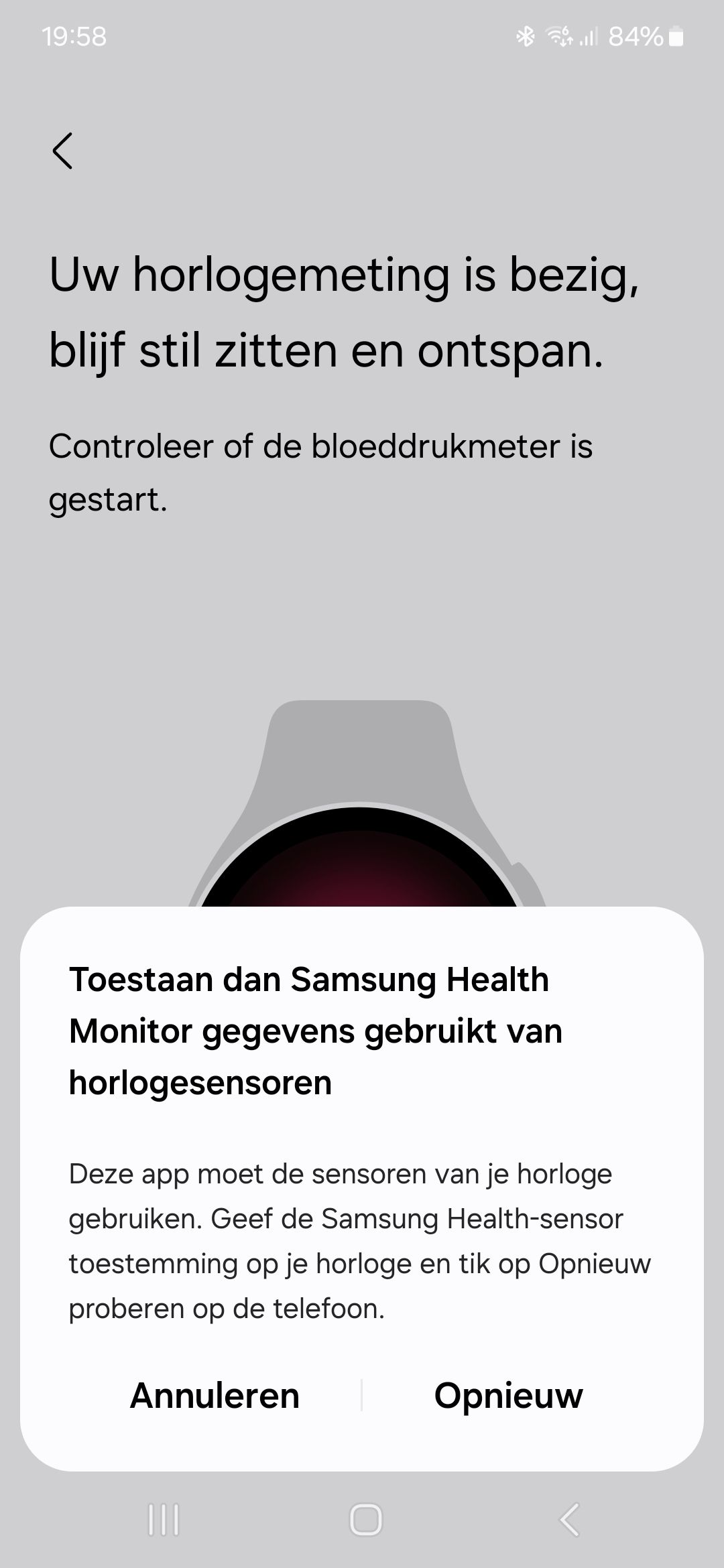Tap the back arrow at the top left
The width and height of the screenshot is (724, 1568).
(64, 151)
